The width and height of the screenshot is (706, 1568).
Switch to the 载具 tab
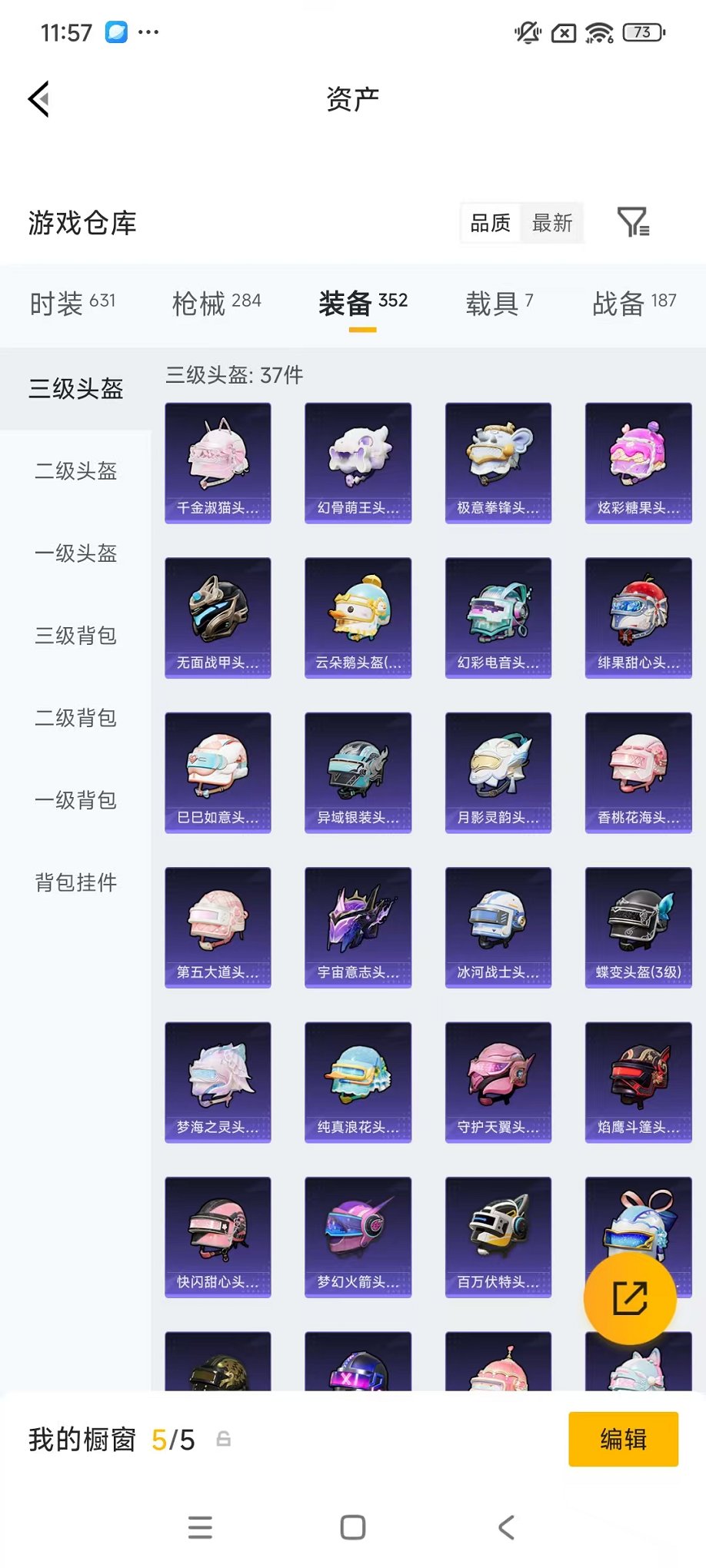498,303
